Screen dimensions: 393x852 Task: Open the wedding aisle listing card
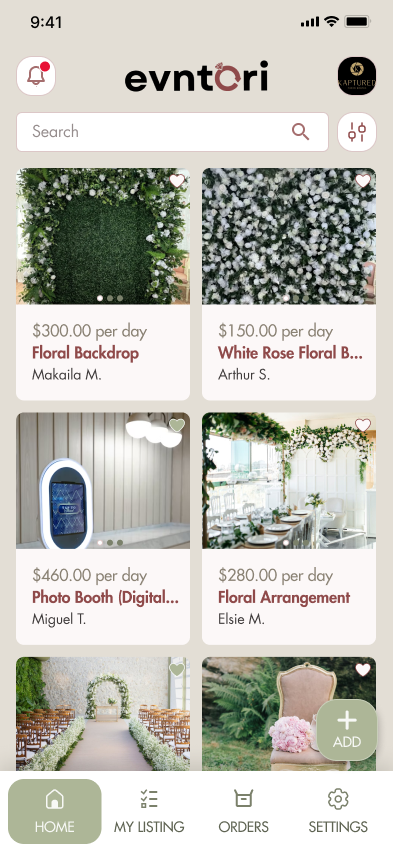[103, 714]
